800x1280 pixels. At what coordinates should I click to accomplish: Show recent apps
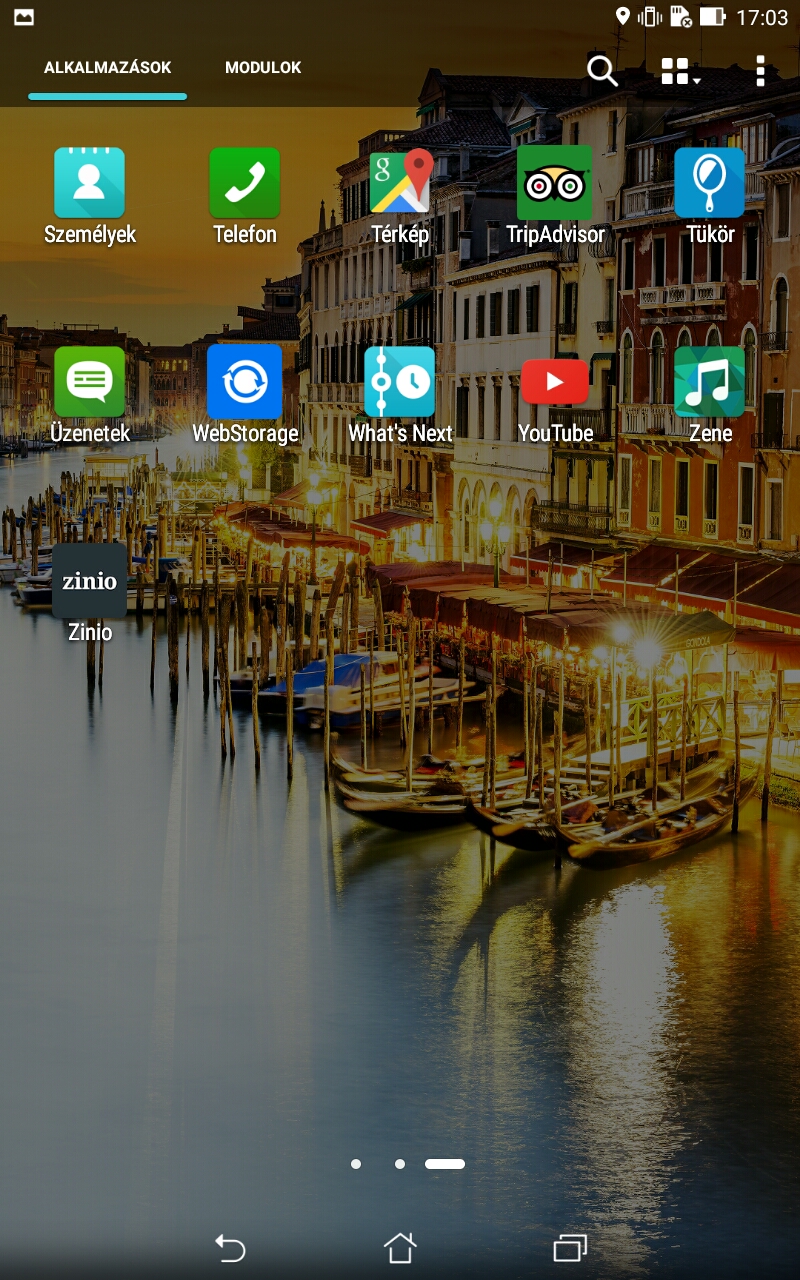[x=570, y=1247]
